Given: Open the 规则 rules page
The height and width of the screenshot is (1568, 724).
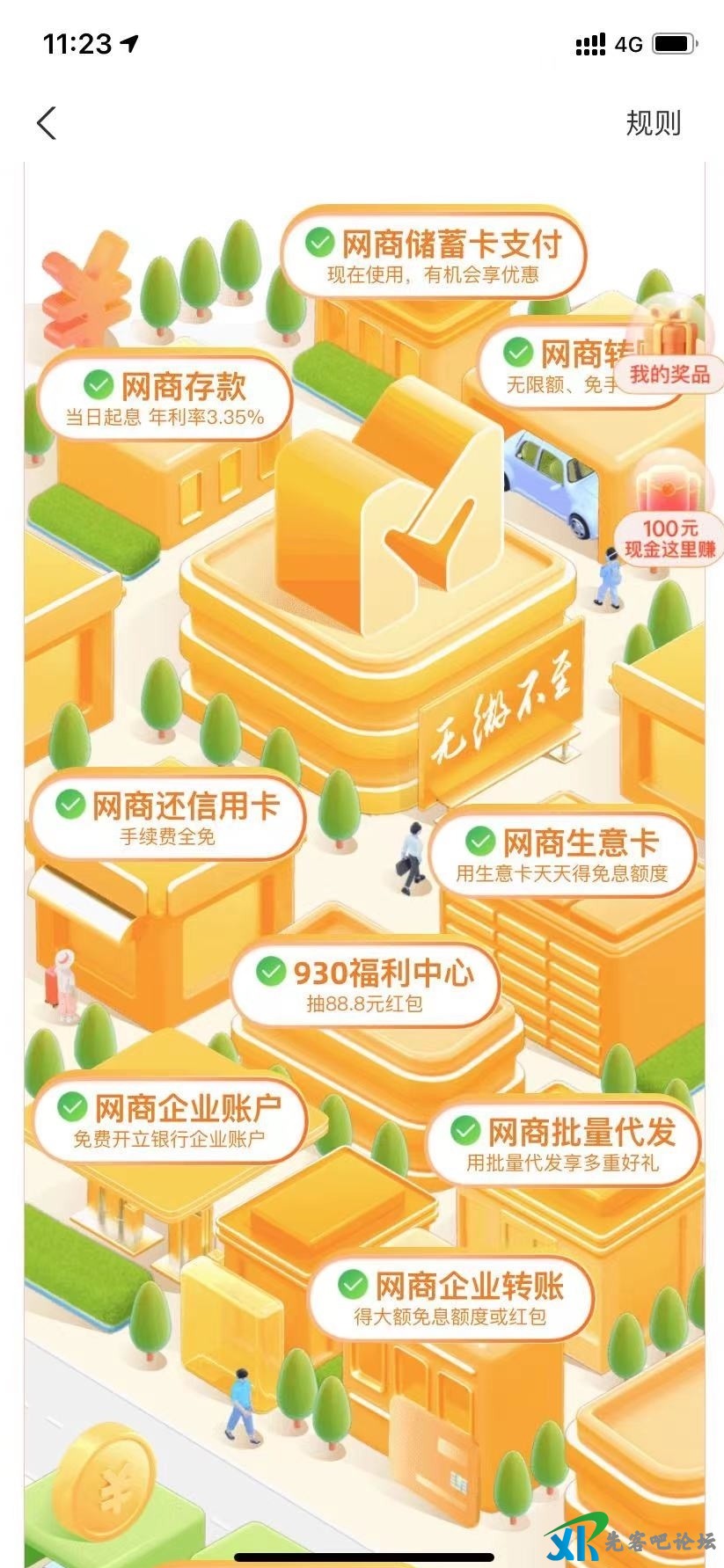Looking at the screenshot, I should [653, 123].
